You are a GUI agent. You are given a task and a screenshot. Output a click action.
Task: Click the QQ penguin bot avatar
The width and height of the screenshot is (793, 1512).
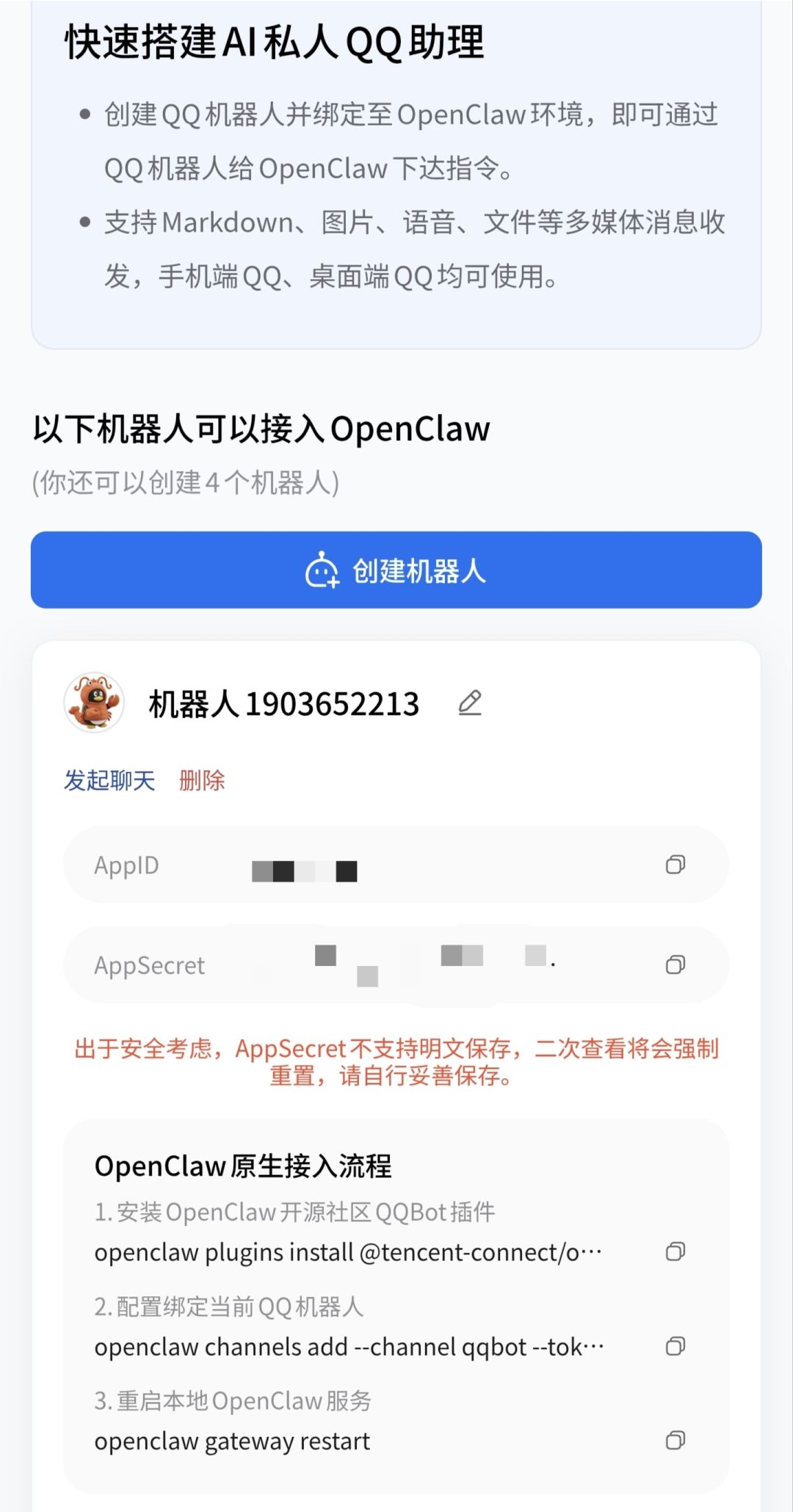click(x=95, y=703)
